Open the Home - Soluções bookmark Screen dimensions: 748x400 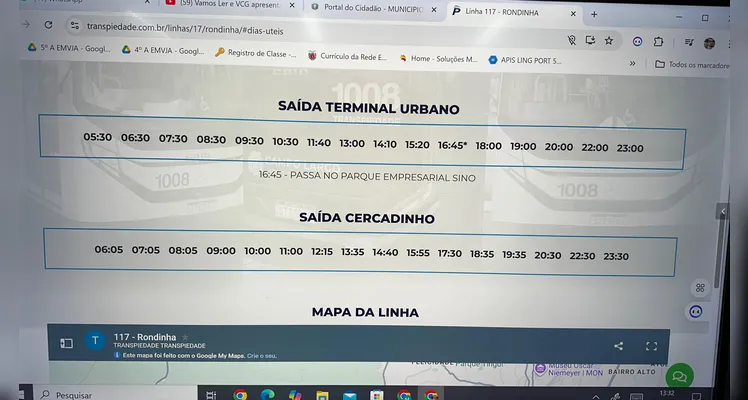coord(438,59)
